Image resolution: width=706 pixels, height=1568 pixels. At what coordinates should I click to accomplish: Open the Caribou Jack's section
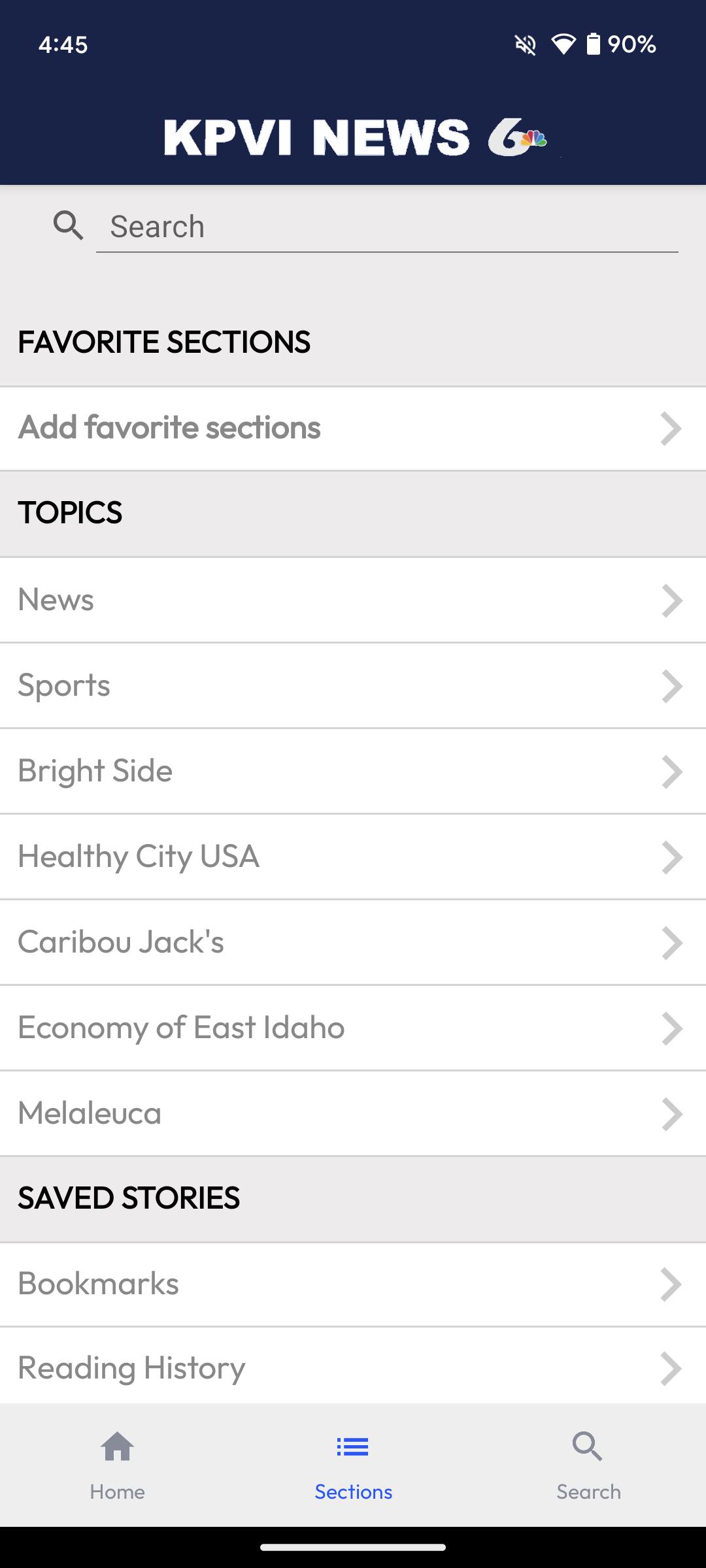click(x=353, y=943)
